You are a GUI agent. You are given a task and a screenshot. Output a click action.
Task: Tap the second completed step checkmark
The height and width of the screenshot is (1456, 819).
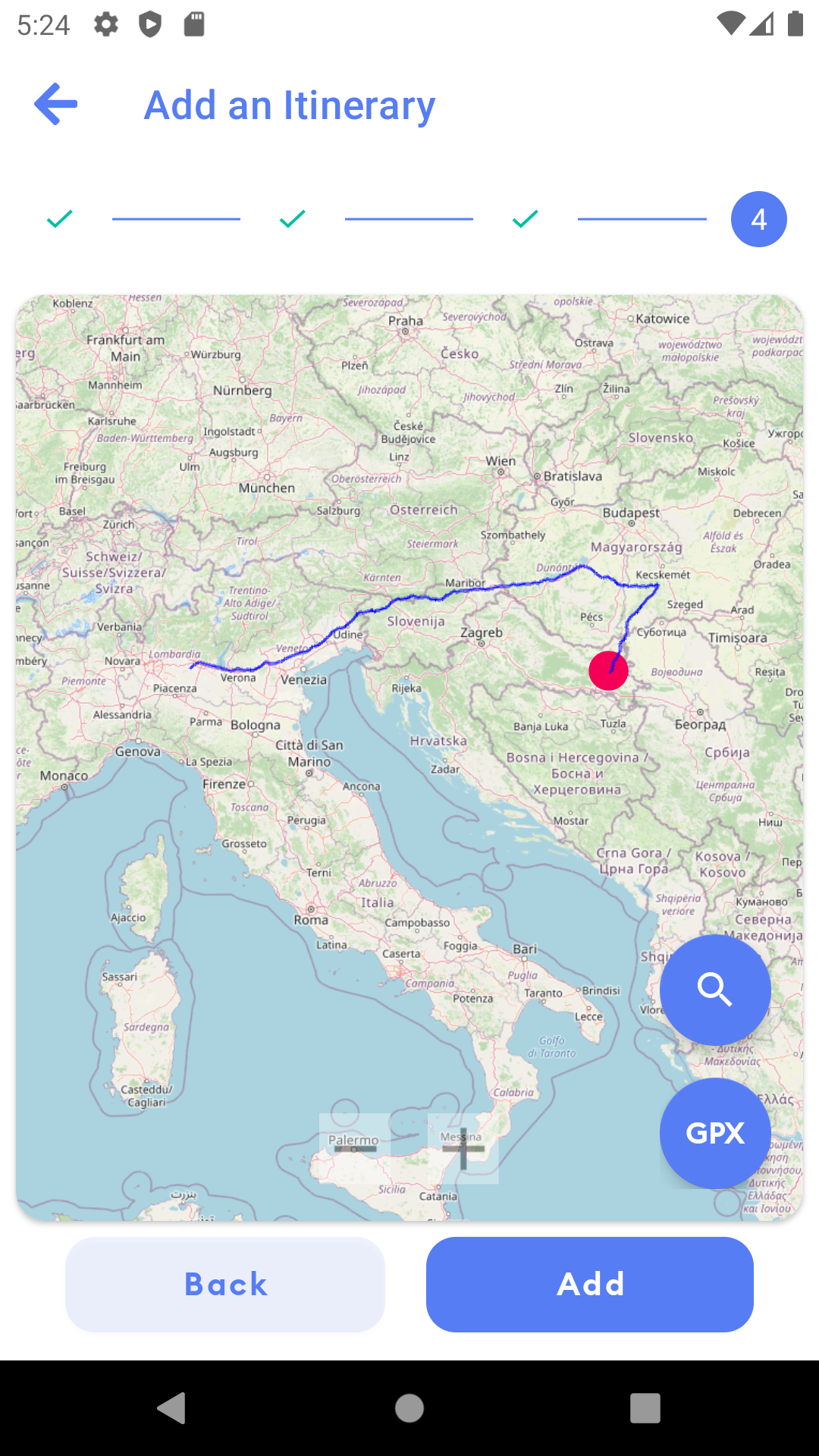coord(291,218)
